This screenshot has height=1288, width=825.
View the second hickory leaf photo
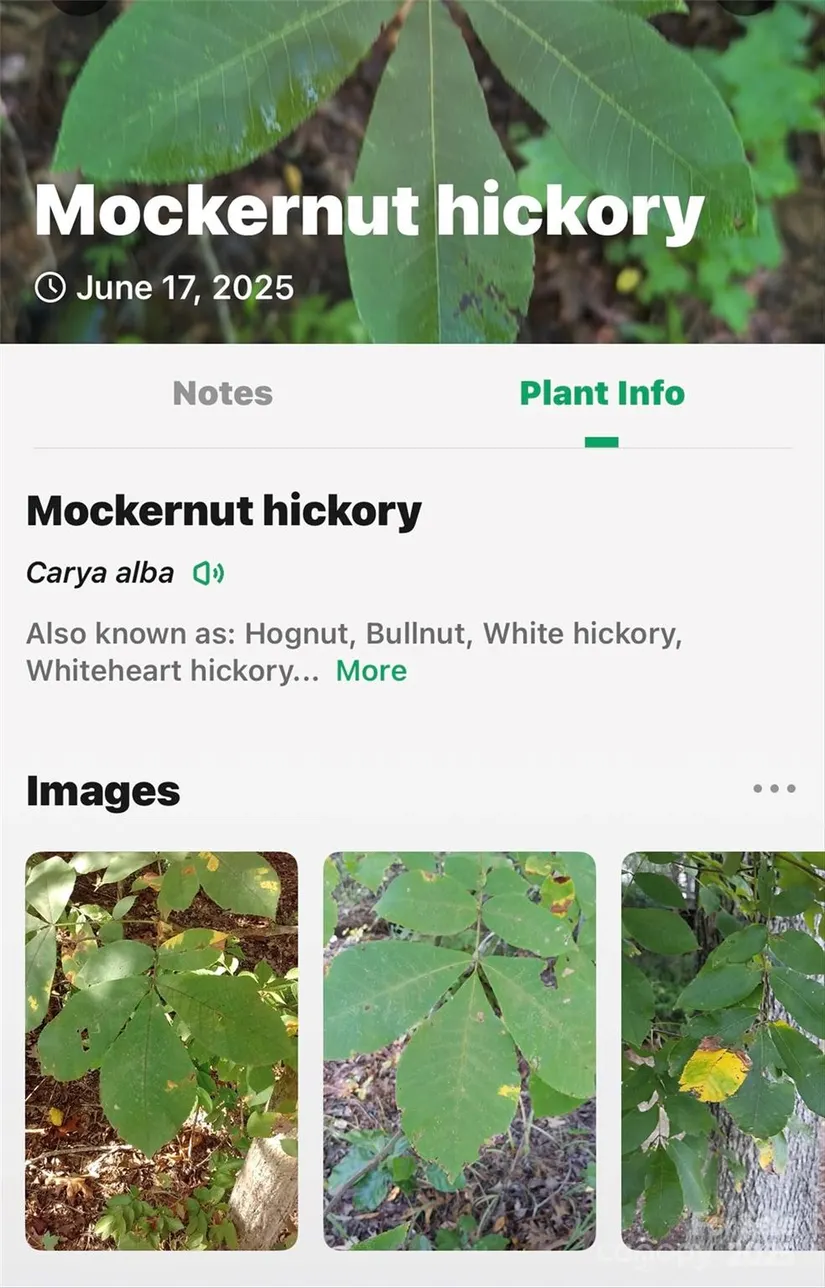[x=459, y=1050]
